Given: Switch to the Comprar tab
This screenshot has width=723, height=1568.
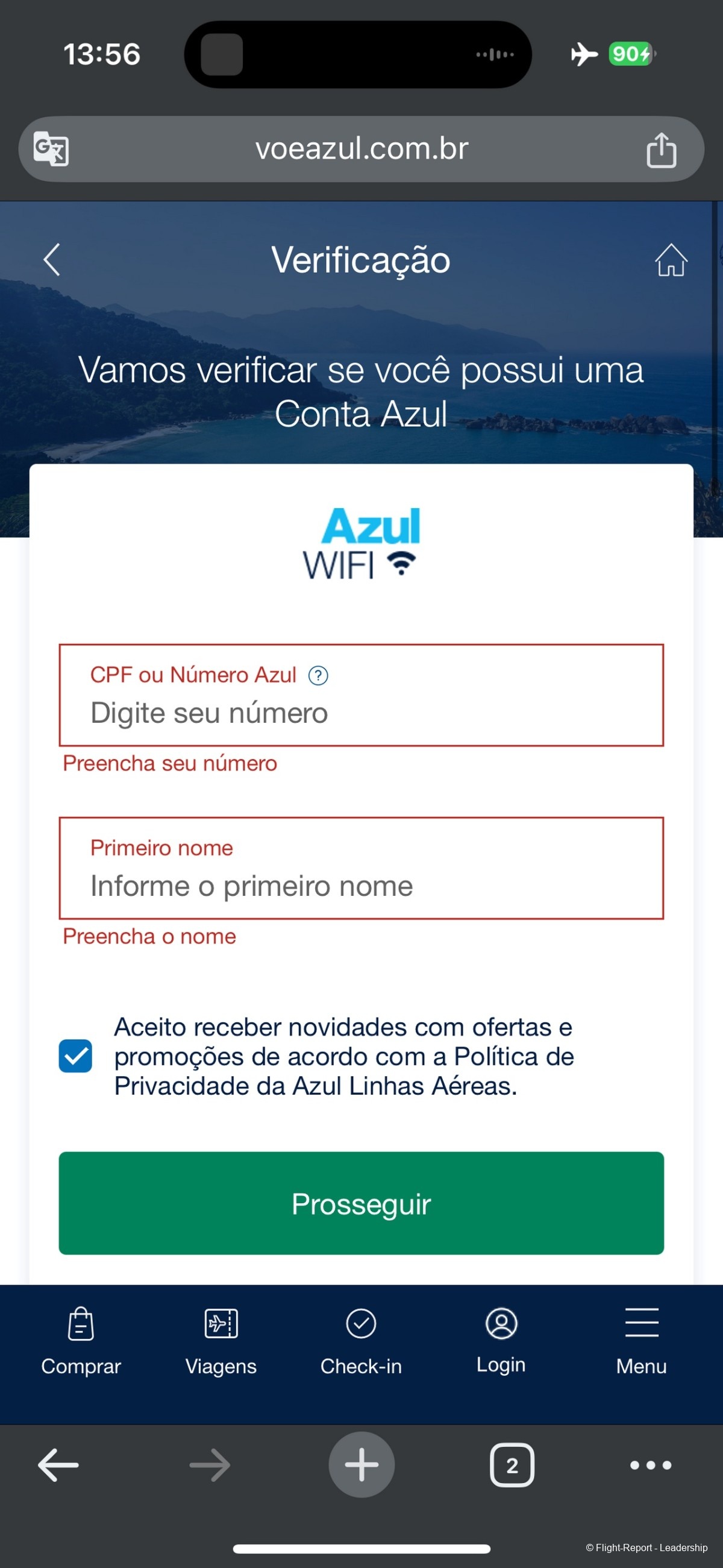Looking at the screenshot, I should point(81,1340).
